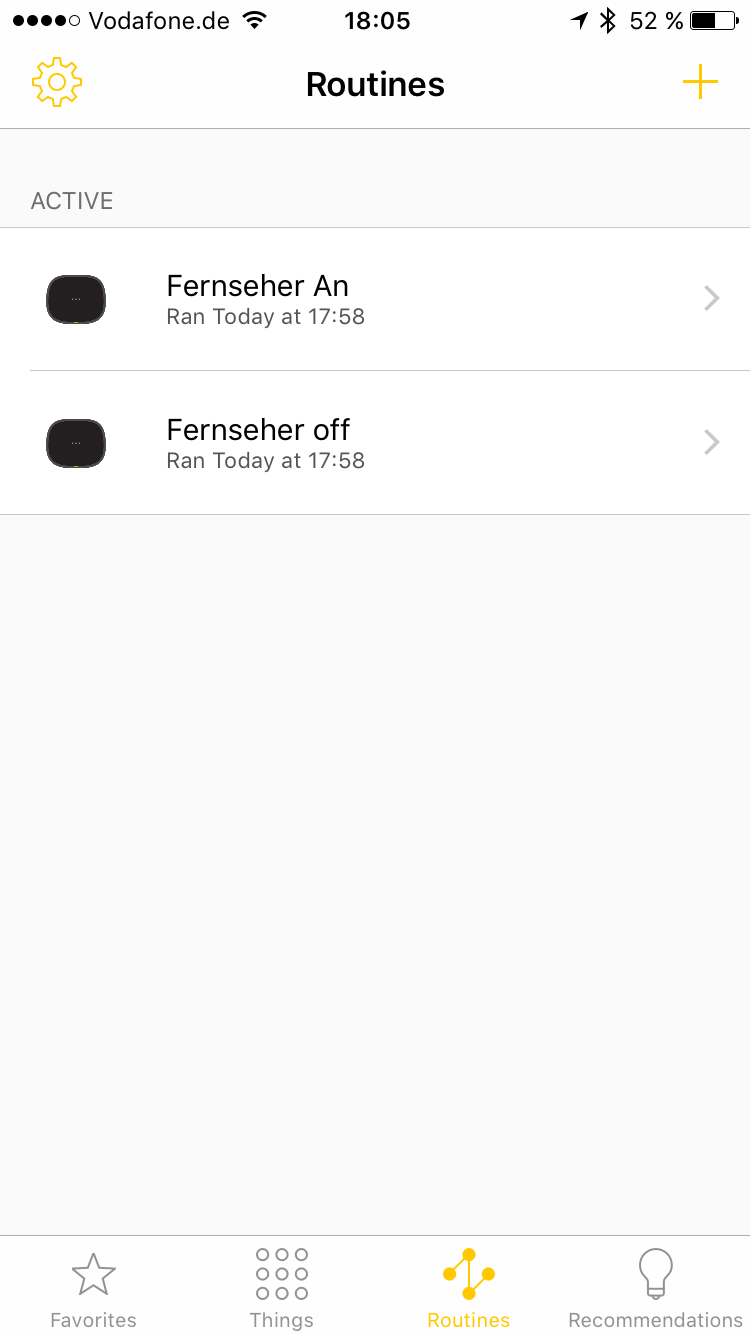Go to the Recommendations tab
Viewport: 750px width, 1334px height.
coord(655,1288)
